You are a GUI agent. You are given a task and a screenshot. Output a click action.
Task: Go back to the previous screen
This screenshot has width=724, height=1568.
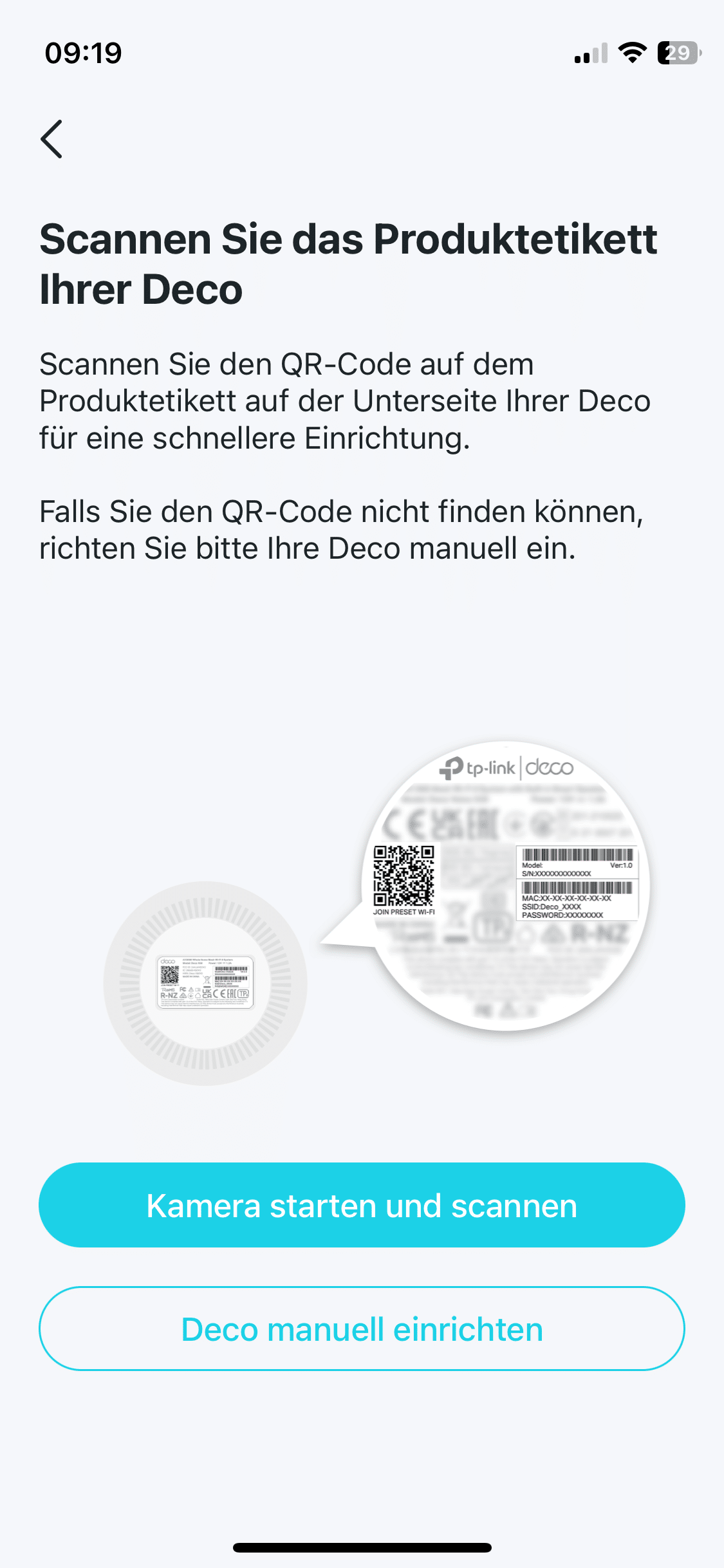point(51,139)
